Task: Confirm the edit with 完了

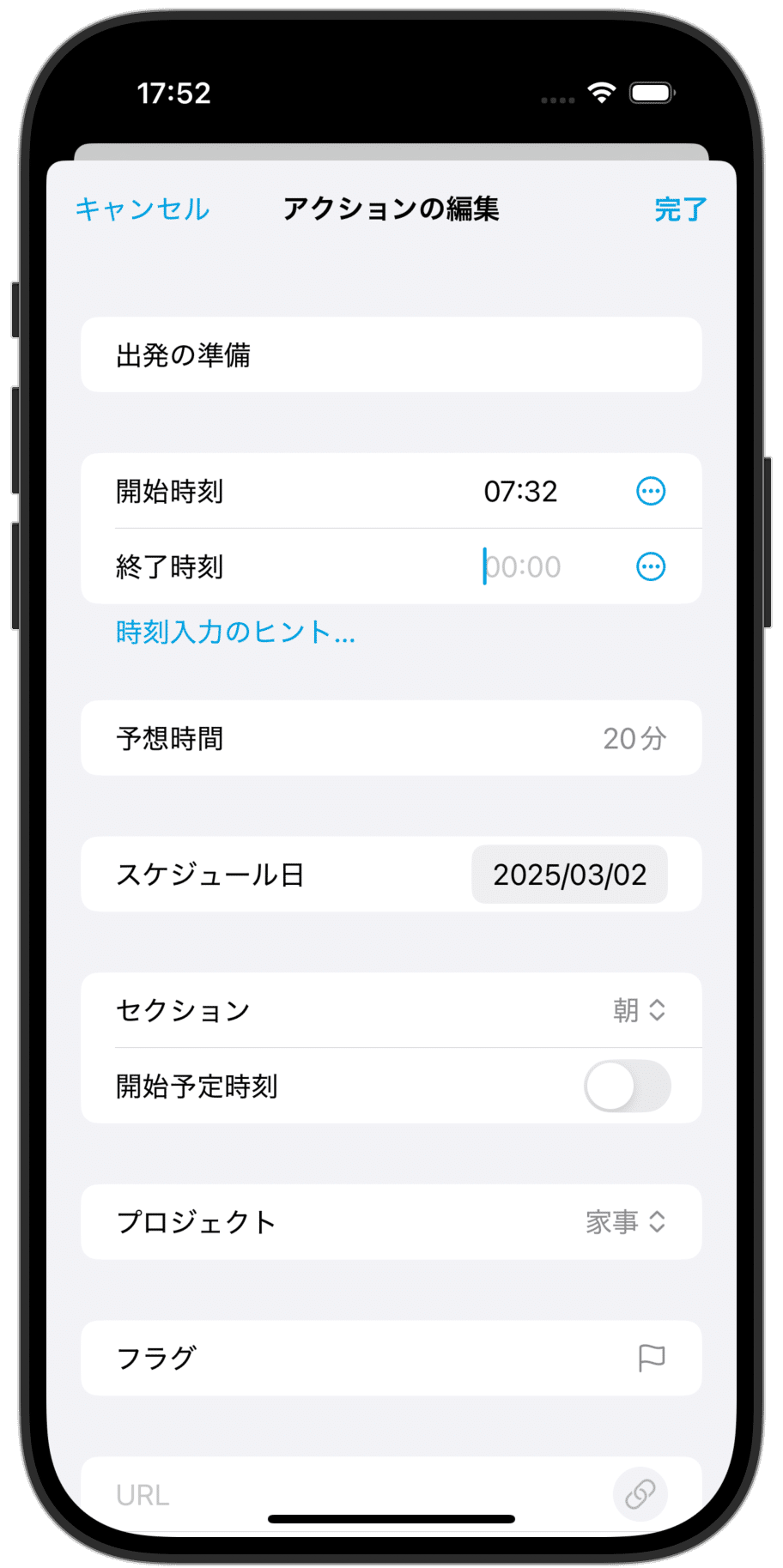Action: click(680, 209)
